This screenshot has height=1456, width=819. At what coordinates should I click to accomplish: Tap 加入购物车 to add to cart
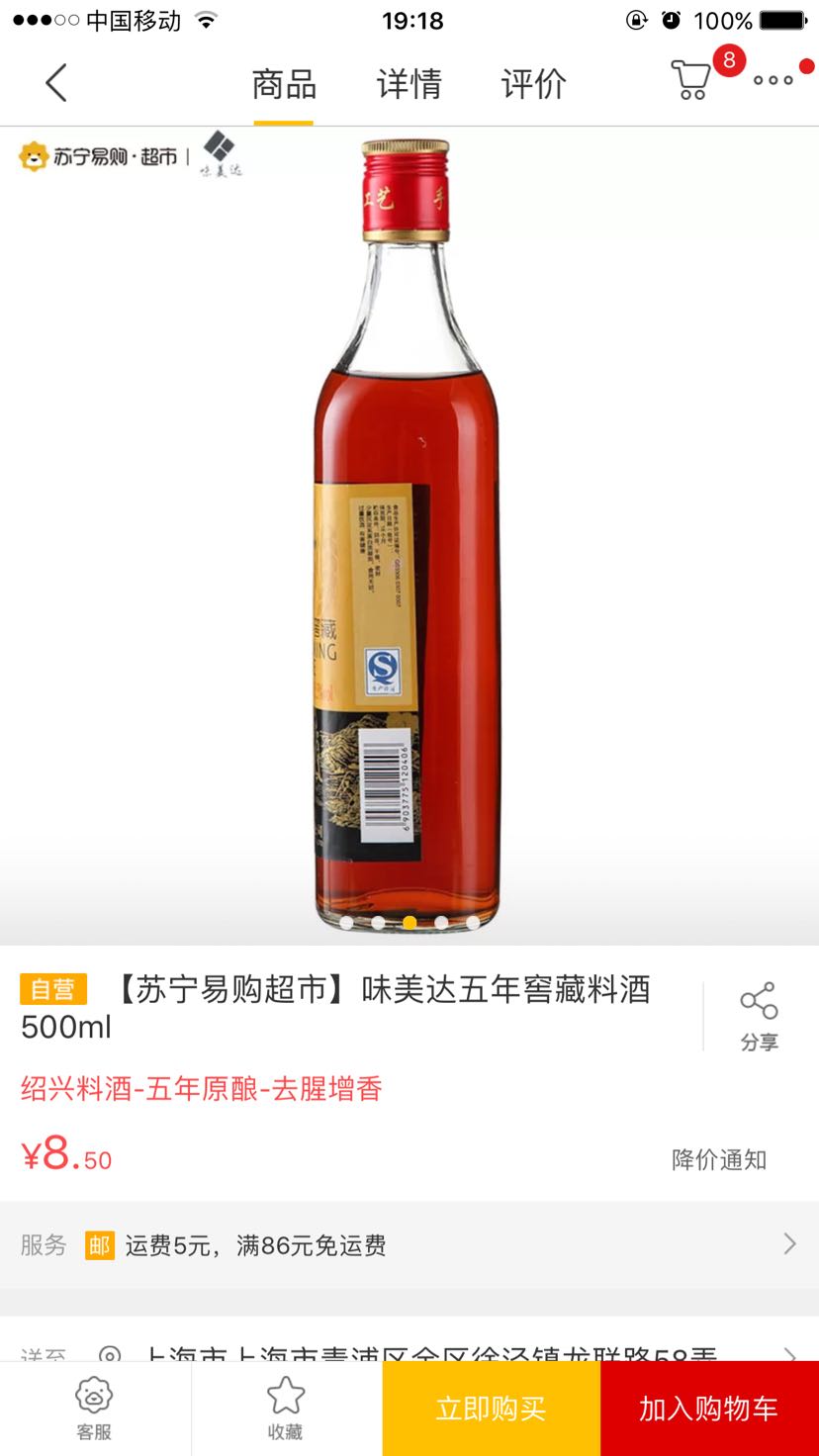click(x=709, y=1409)
